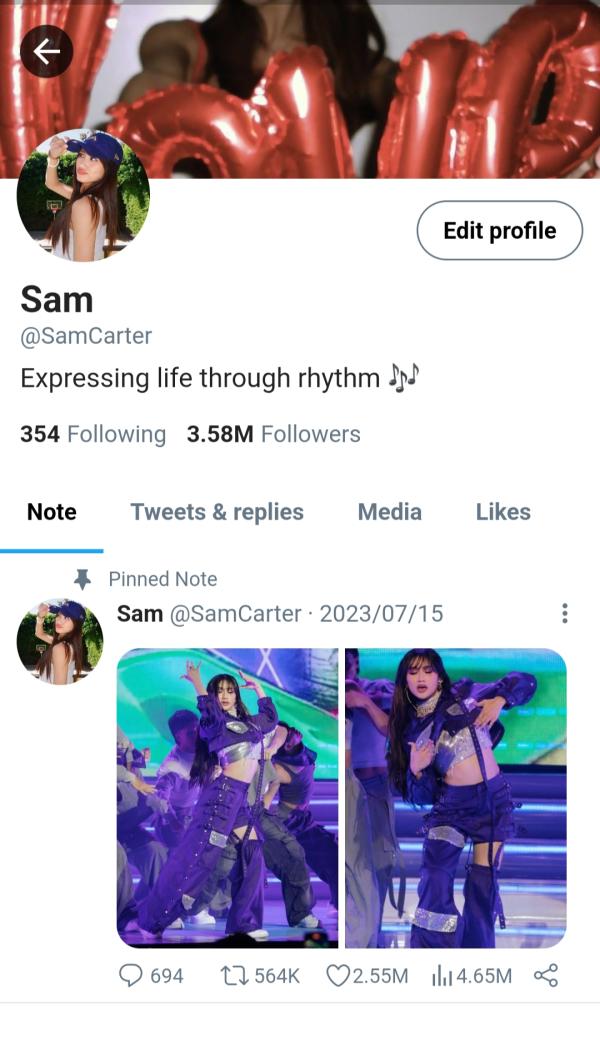Image resolution: width=600 pixels, height=1041 pixels.
Task: Open the right photo in pinned note
Action: 456,797
